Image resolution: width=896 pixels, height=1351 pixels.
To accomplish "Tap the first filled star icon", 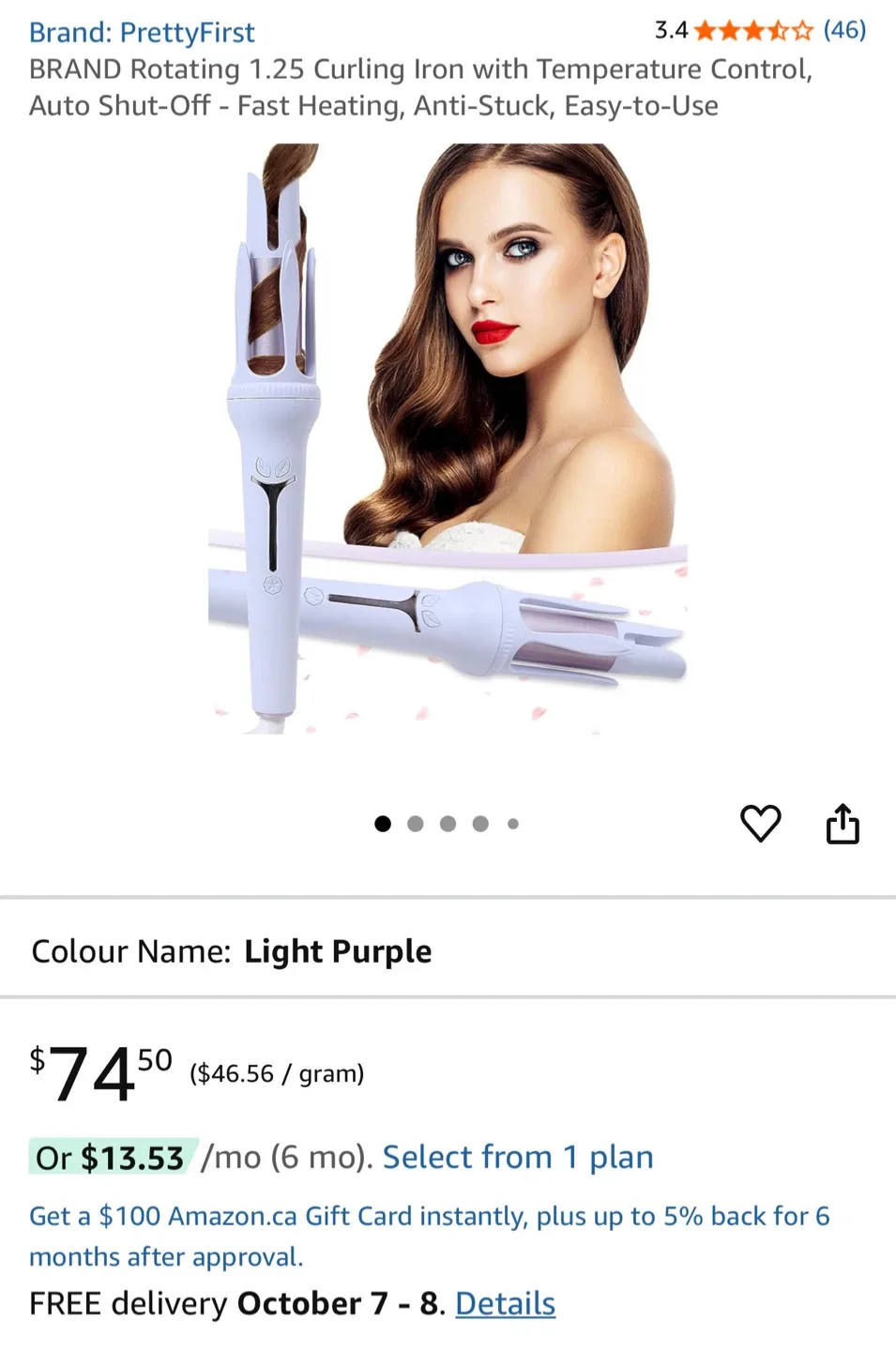I will click(x=704, y=30).
